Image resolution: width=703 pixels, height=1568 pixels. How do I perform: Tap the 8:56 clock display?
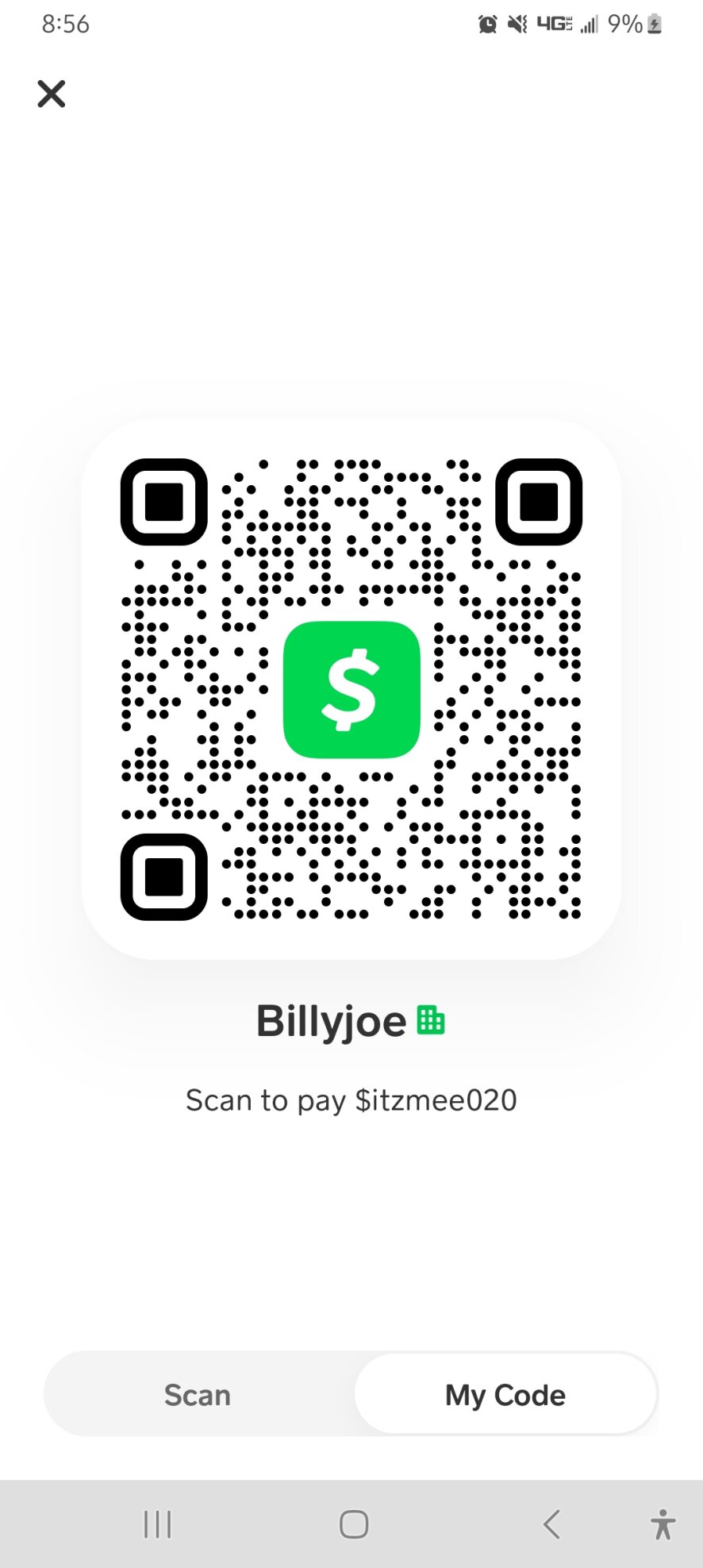click(67, 25)
